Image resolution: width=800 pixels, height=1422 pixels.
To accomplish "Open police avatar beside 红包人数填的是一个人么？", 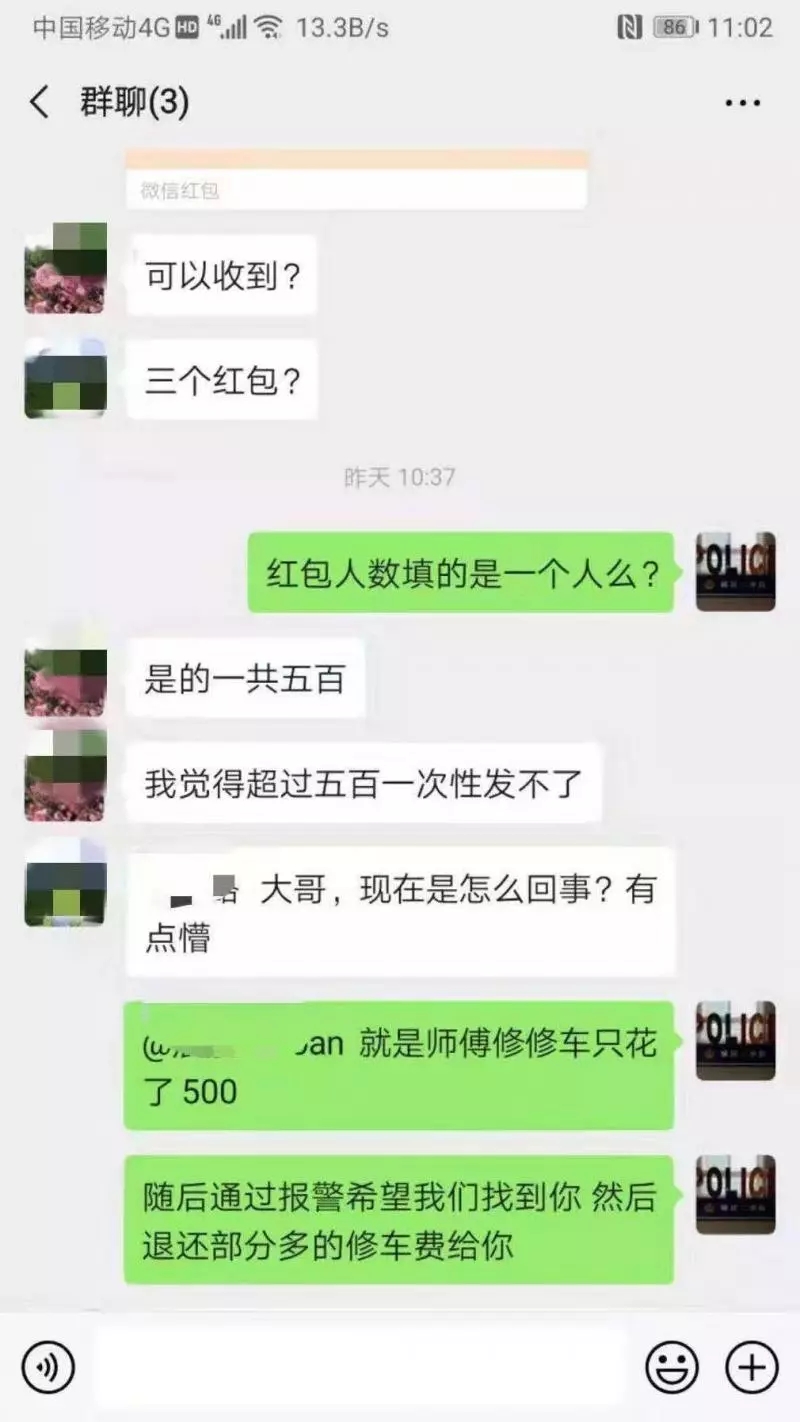I will point(735,571).
